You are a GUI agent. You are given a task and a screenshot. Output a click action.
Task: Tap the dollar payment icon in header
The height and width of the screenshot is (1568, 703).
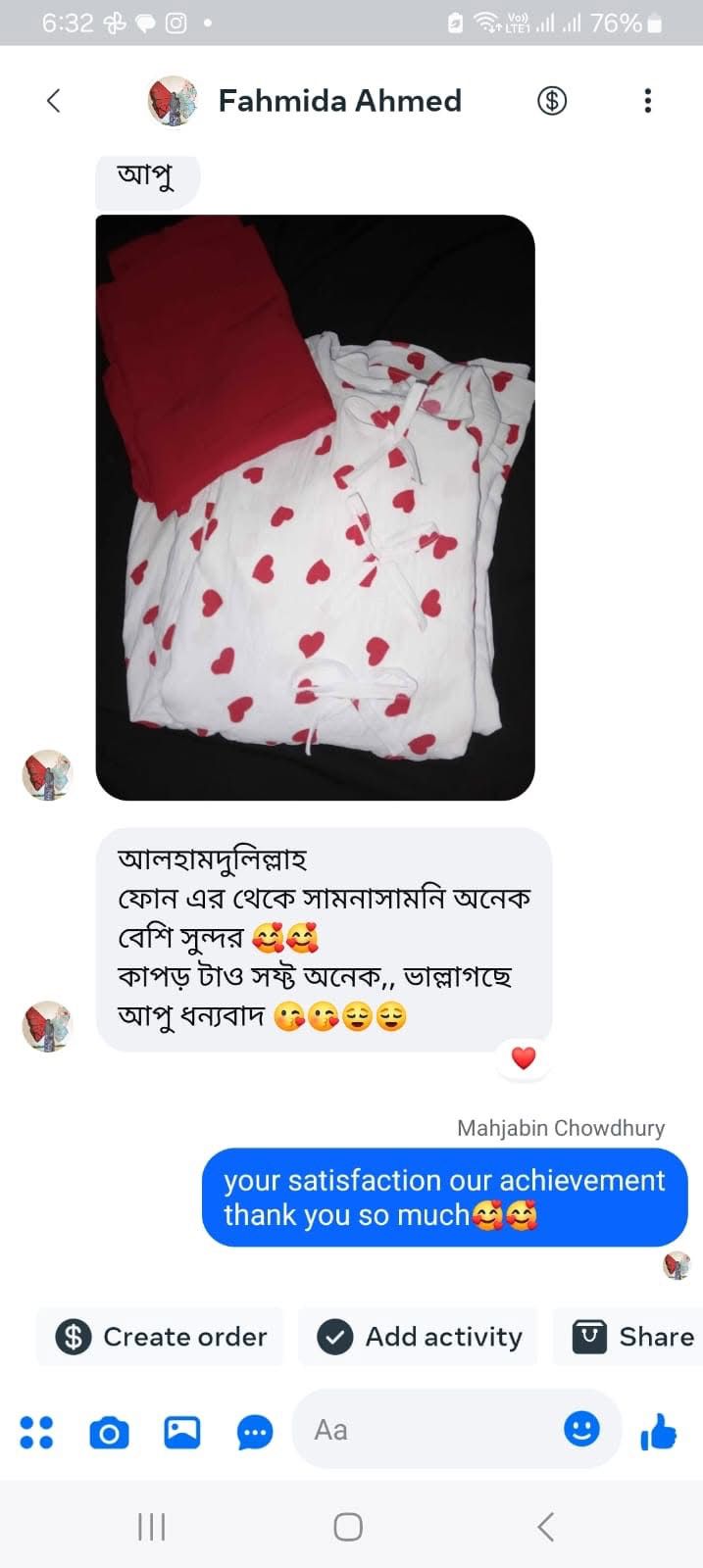(x=552, y=100)
